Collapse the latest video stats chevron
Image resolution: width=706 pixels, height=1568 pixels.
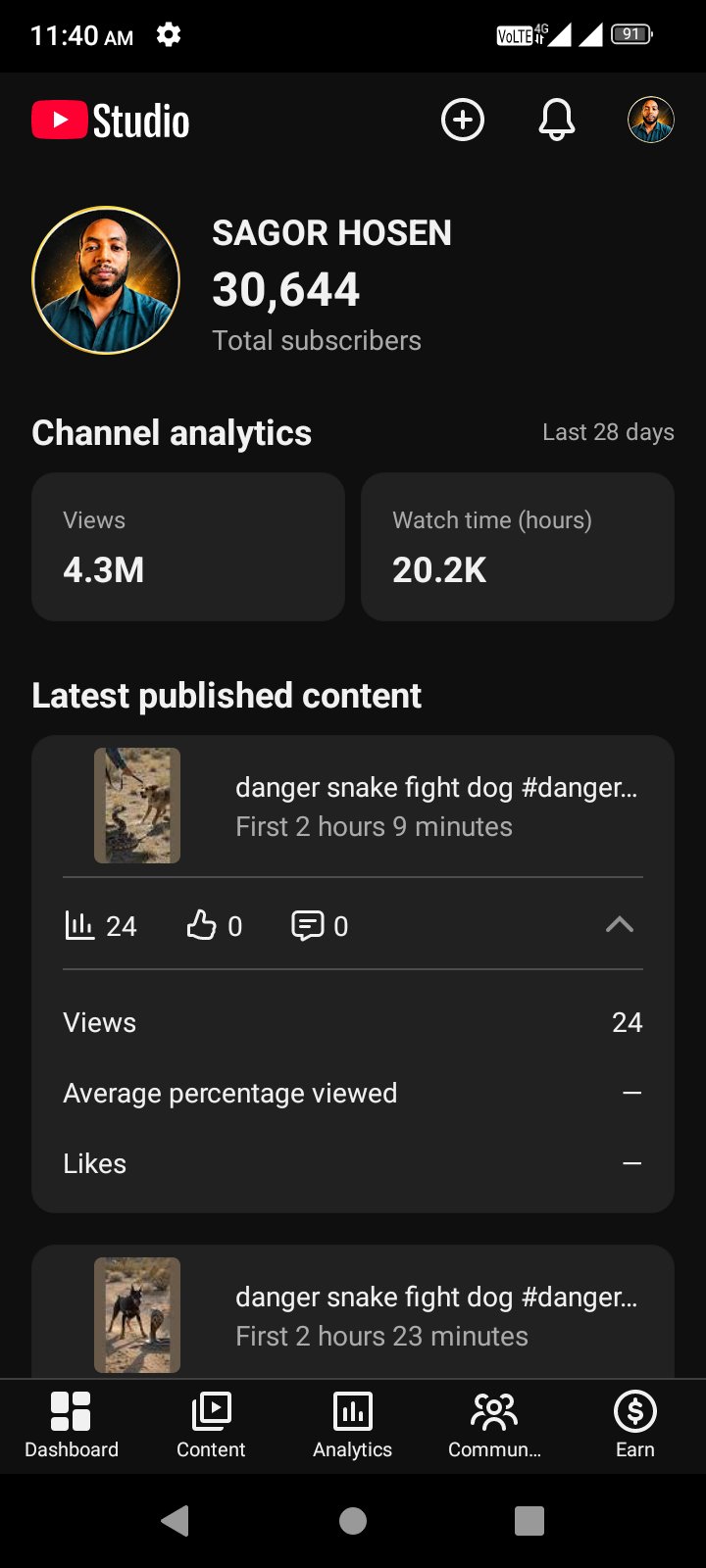click(620, 924)
